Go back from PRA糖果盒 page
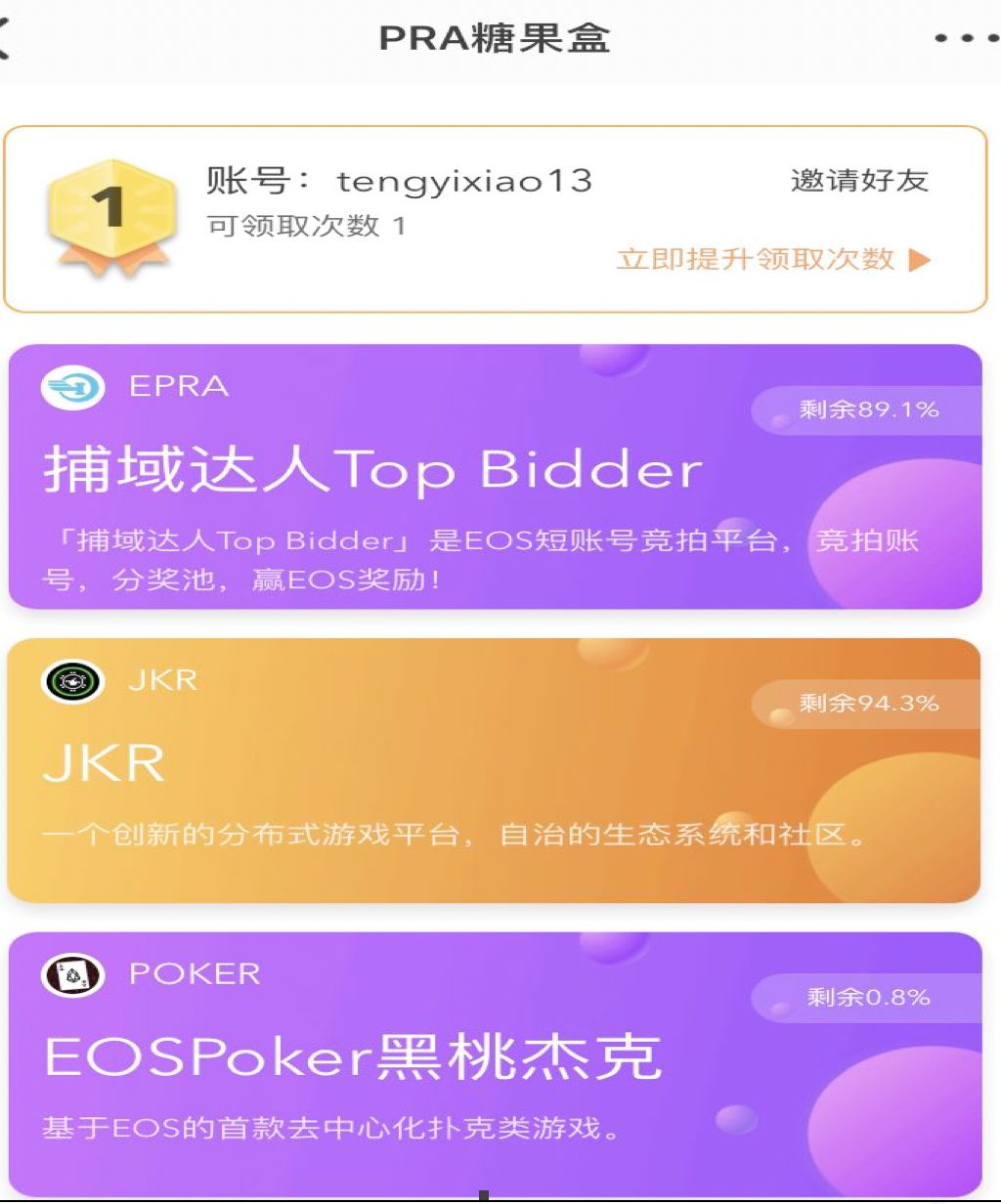Screen dimensions: 1001x1204 6,39
